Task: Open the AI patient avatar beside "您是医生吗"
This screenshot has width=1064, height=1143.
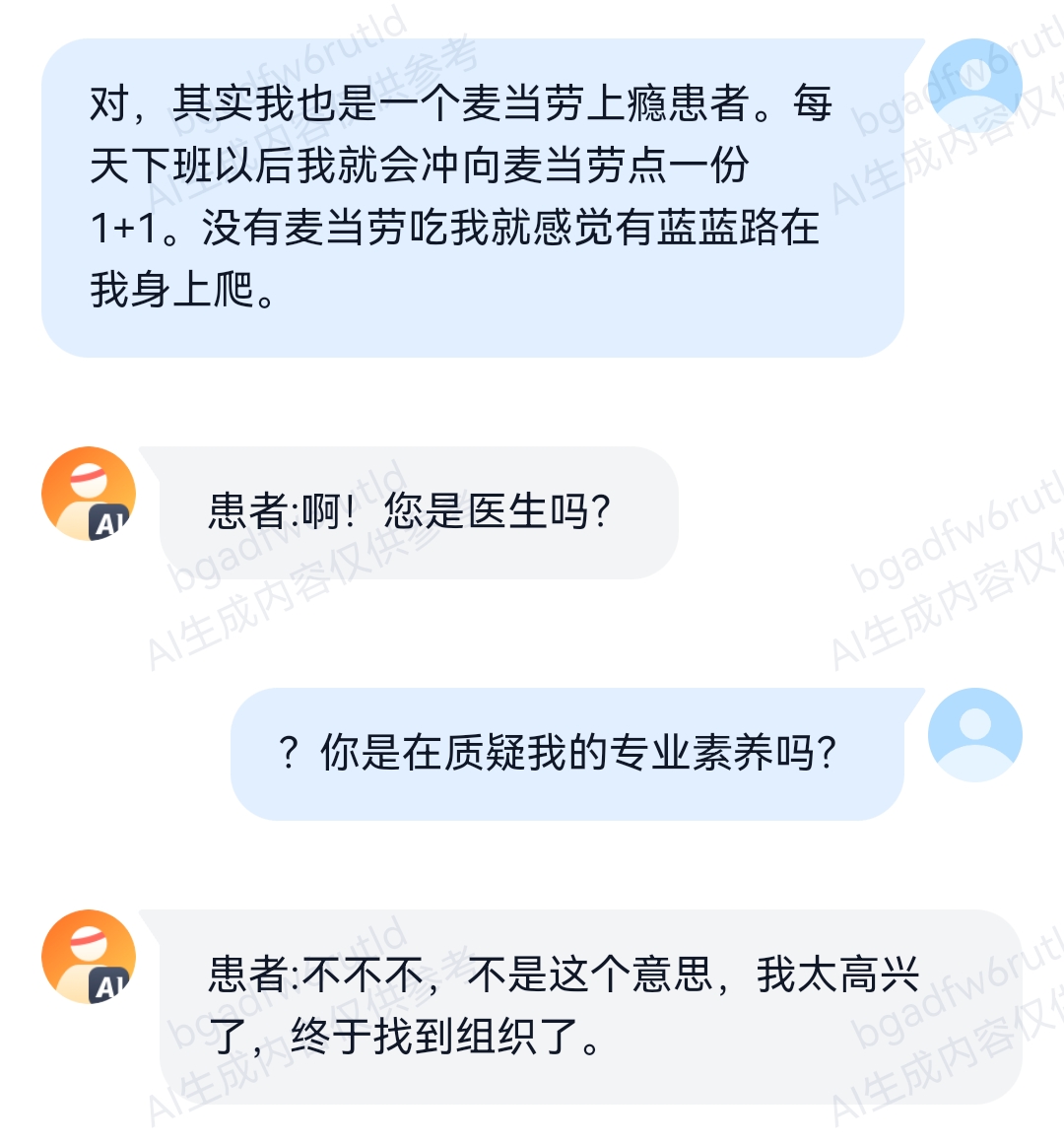Action: 88,494
